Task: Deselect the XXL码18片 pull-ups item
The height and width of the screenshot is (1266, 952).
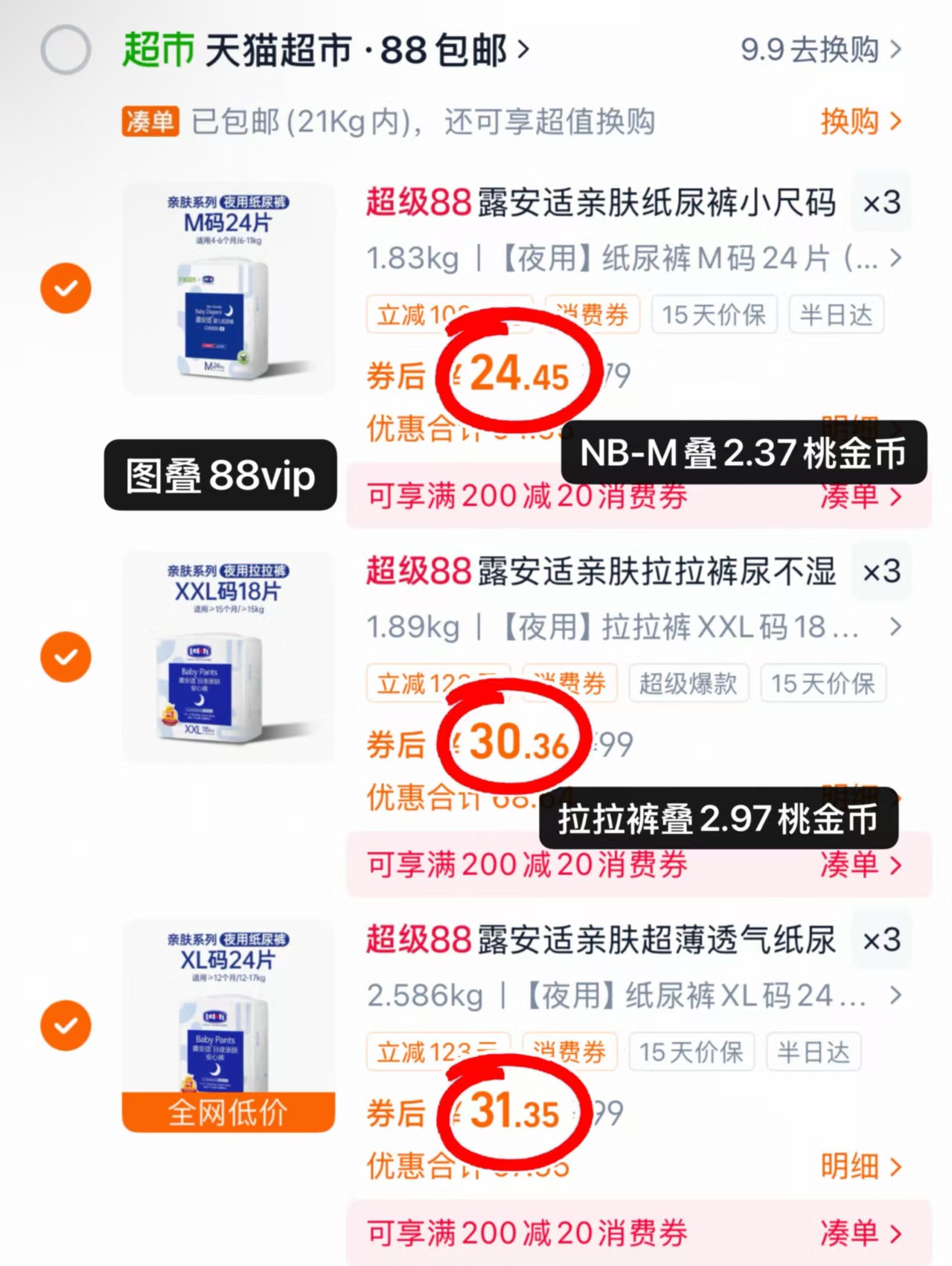Action: tap(66, 656)
